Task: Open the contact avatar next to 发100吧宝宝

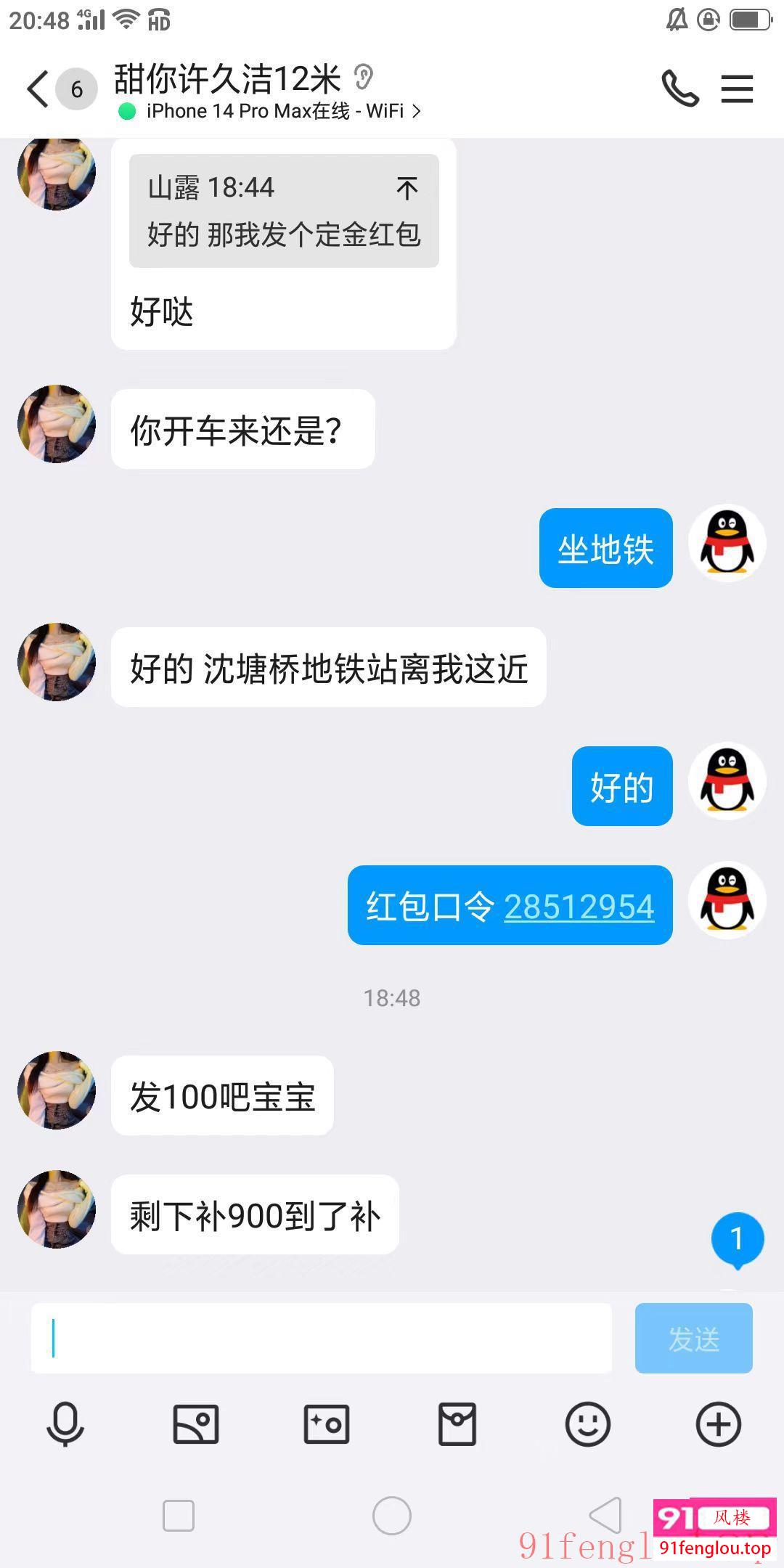Action: coord(56,1090)
